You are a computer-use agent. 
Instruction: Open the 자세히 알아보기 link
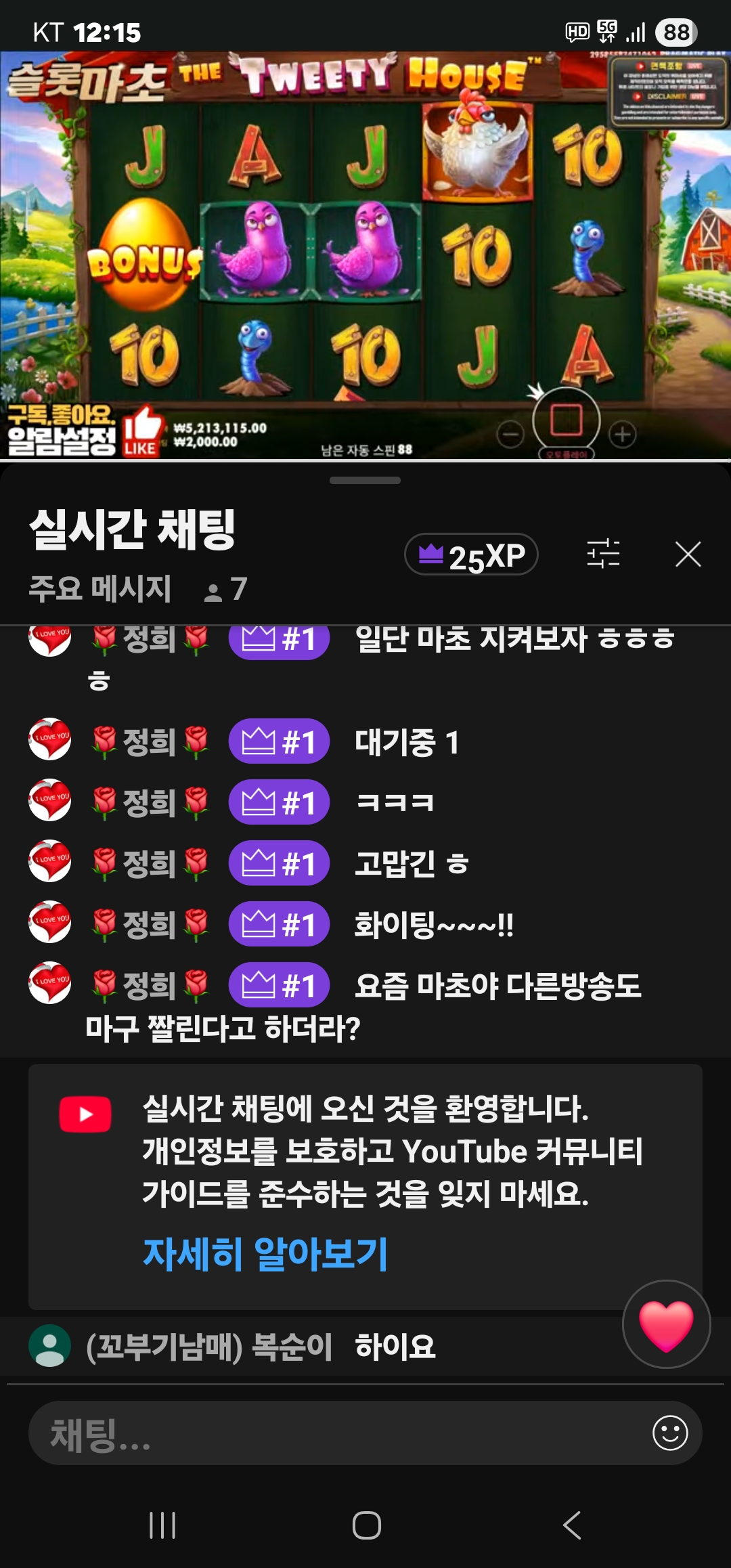[265, 1254]
